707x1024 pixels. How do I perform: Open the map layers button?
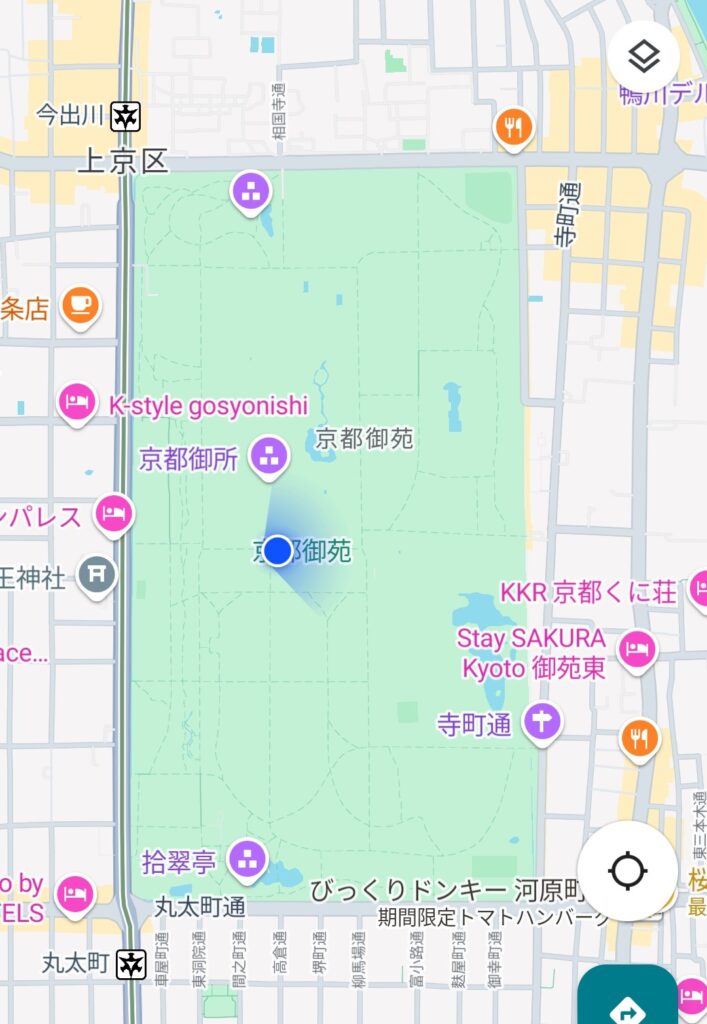pos(644,57)
